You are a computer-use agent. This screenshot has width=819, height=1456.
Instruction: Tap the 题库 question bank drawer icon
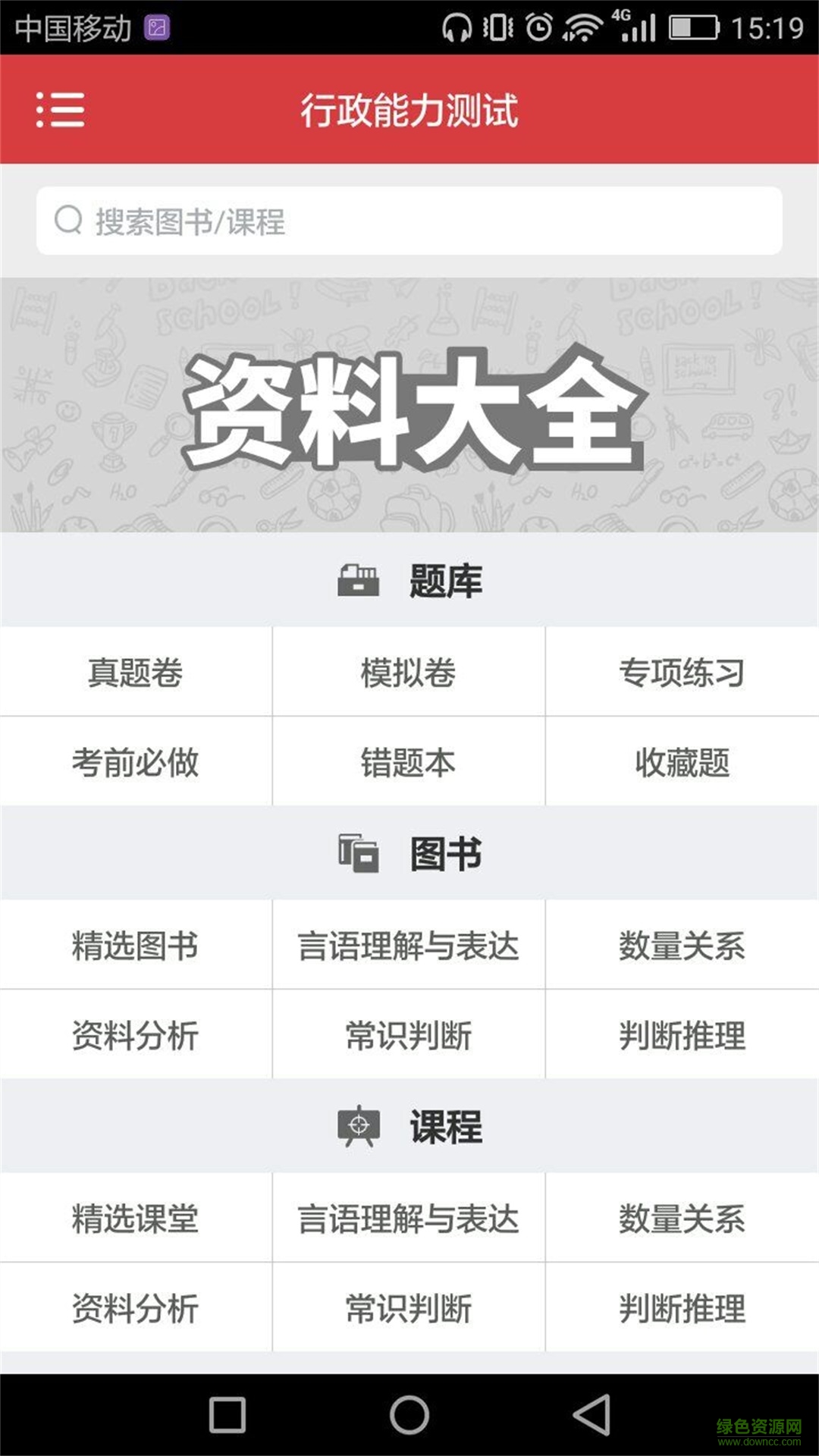pyautogui.click(x=358, y=579)
